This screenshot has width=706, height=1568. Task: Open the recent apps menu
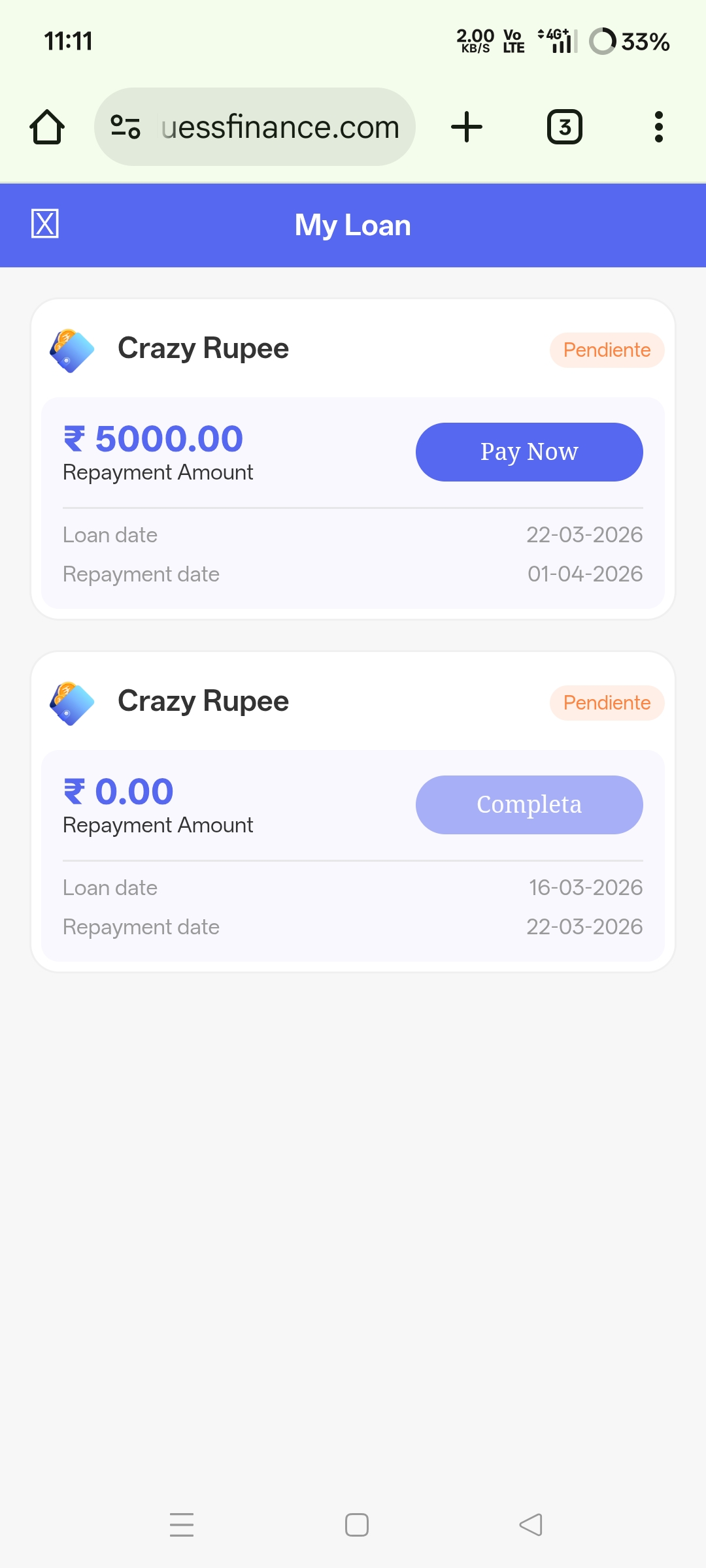click(182, 1525)
